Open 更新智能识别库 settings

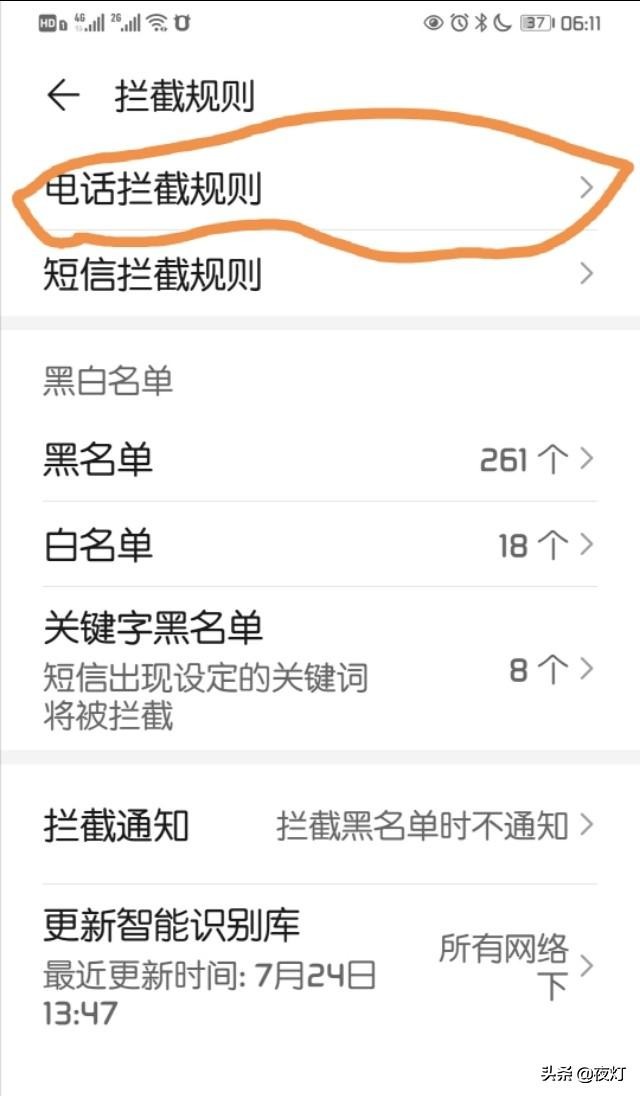[320, 966]
